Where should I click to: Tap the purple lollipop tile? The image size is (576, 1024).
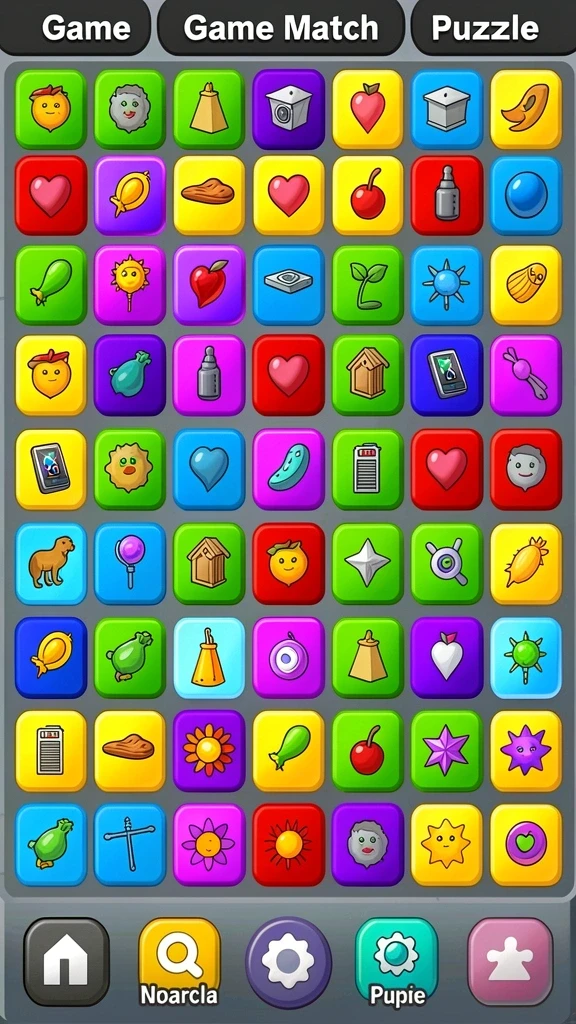pyautogui.click(x=130, y=564)
